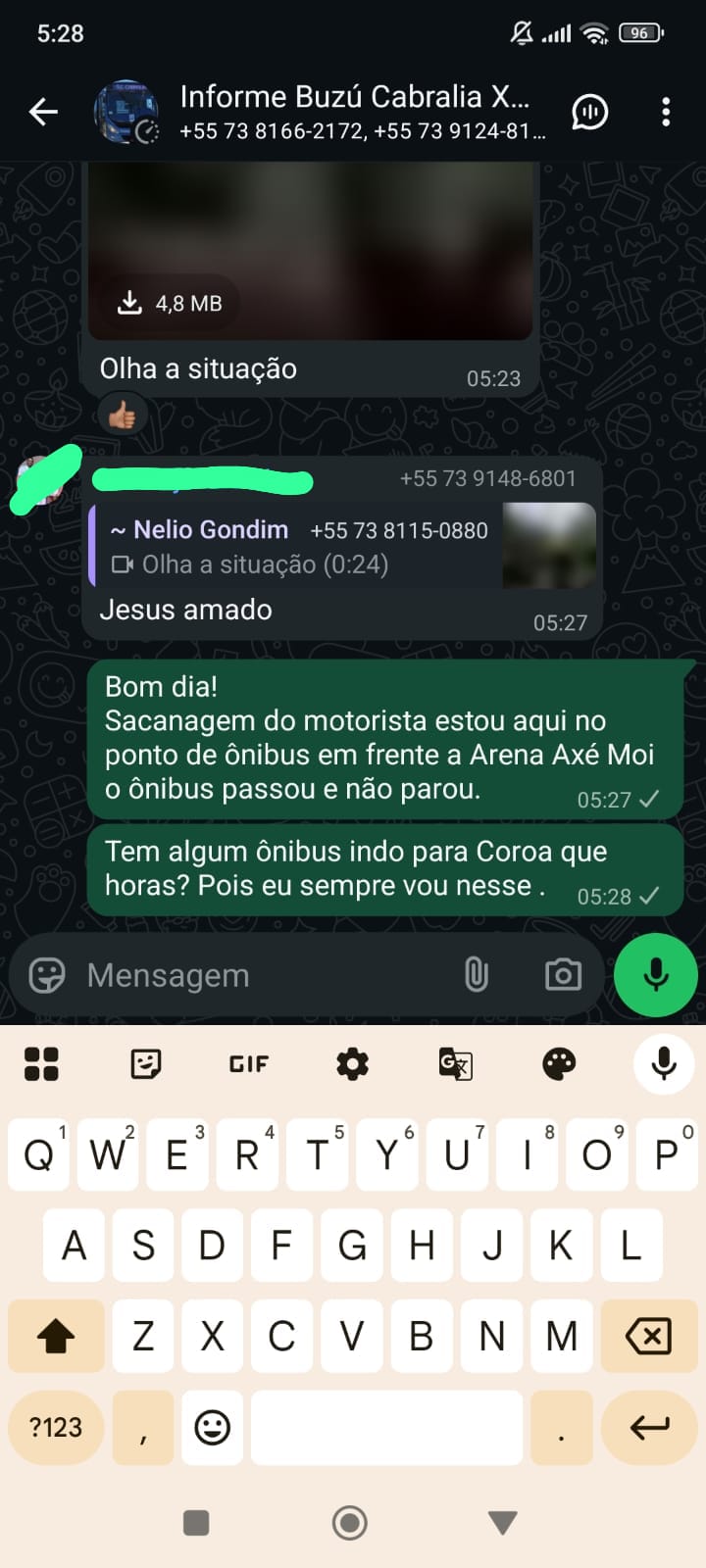Start a group voice chat
This screenshot has height=1568, width=706.
coord(589,112)
